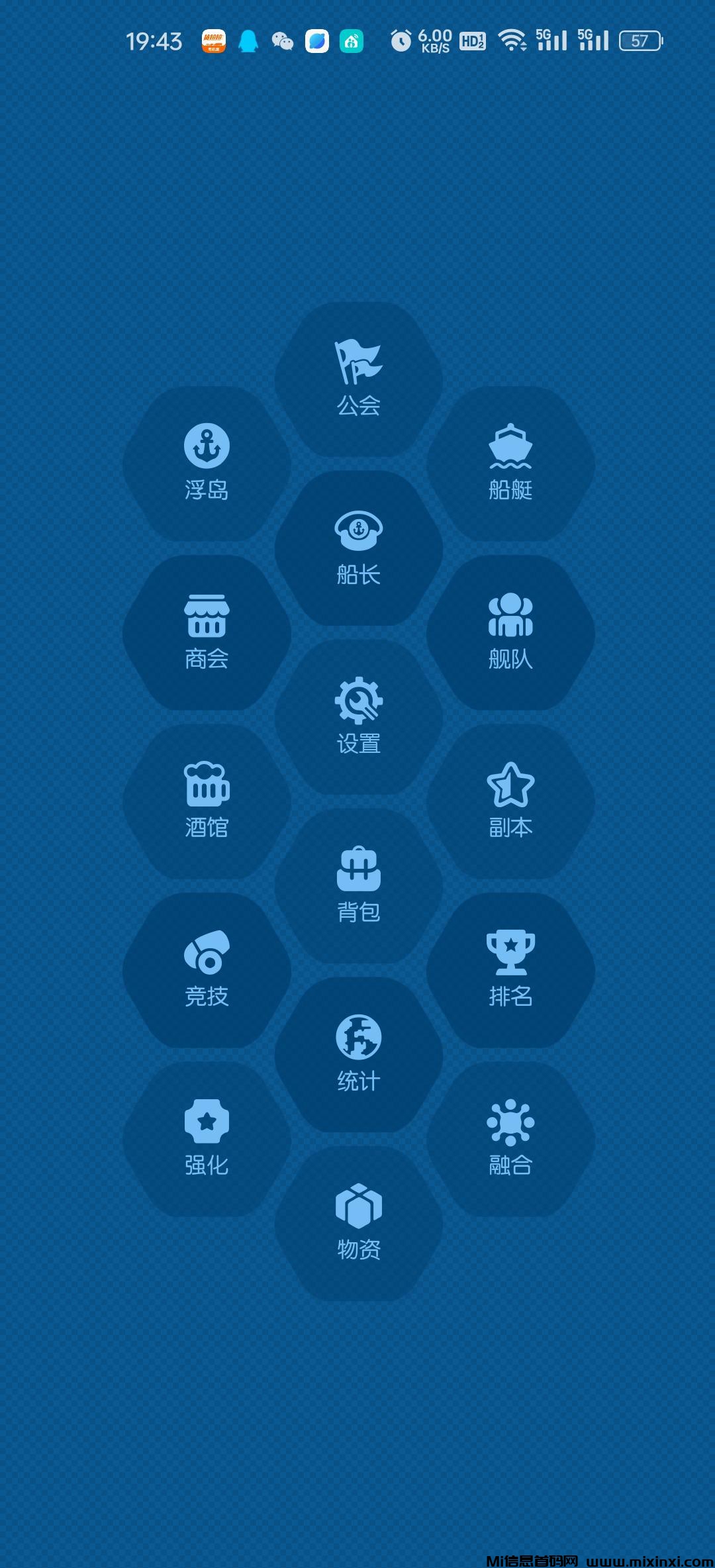Image resolution: width=715 pixels, height=1568 pixels.
Task: Open the 商会 chamber of commerce
Action: [x=207, y=632]
